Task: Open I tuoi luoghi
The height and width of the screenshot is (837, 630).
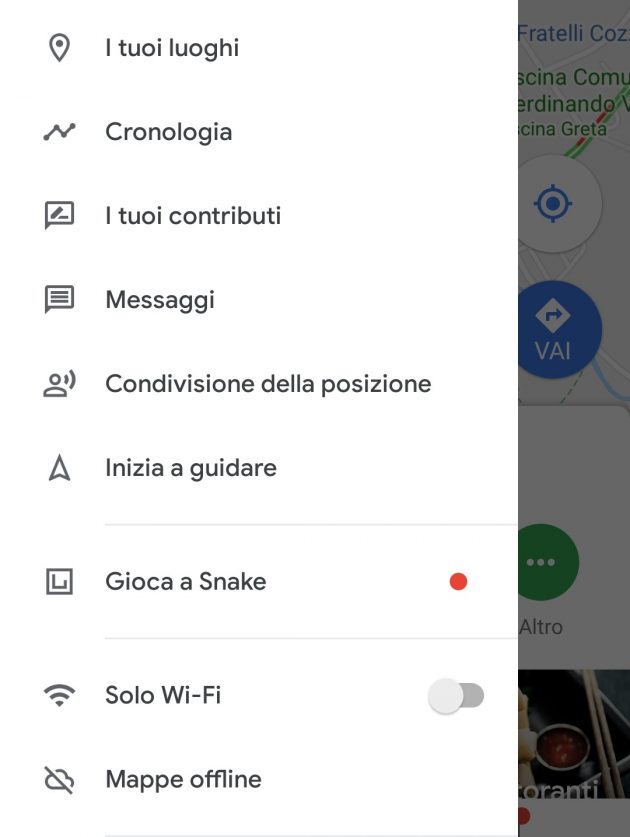Action: coord(172,48)
